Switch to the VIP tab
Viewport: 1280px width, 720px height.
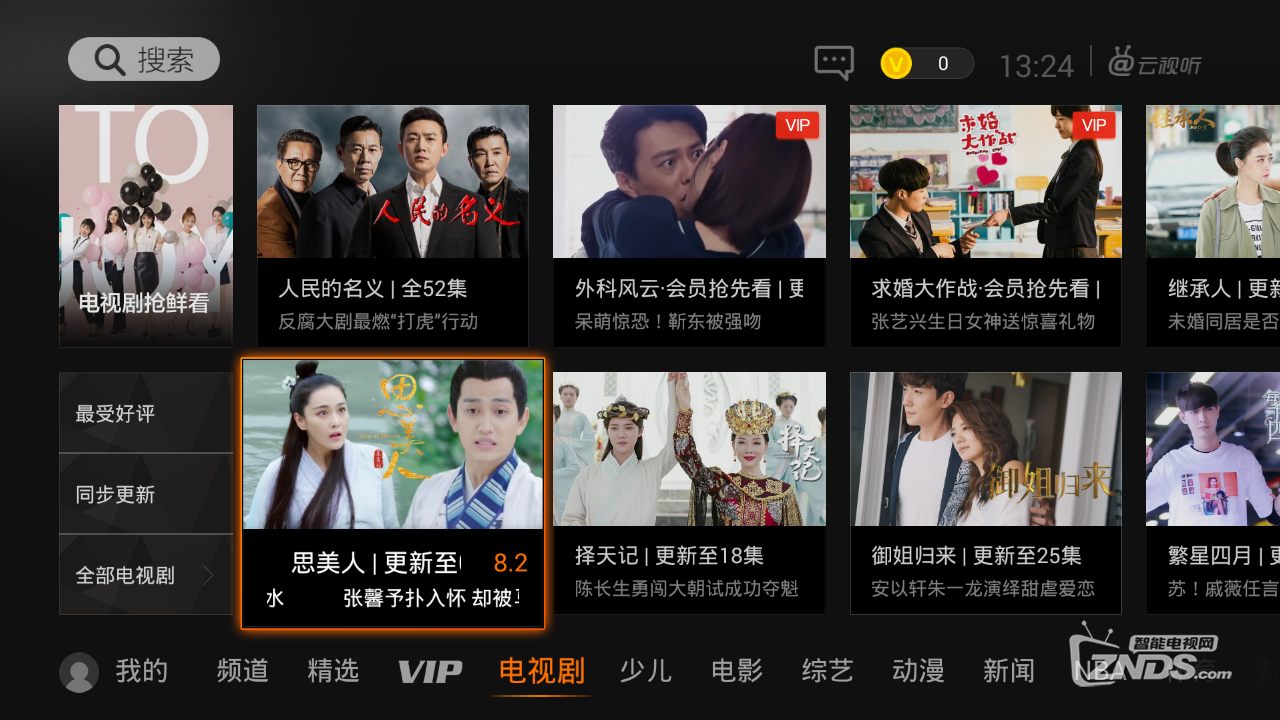coord(430,672)
